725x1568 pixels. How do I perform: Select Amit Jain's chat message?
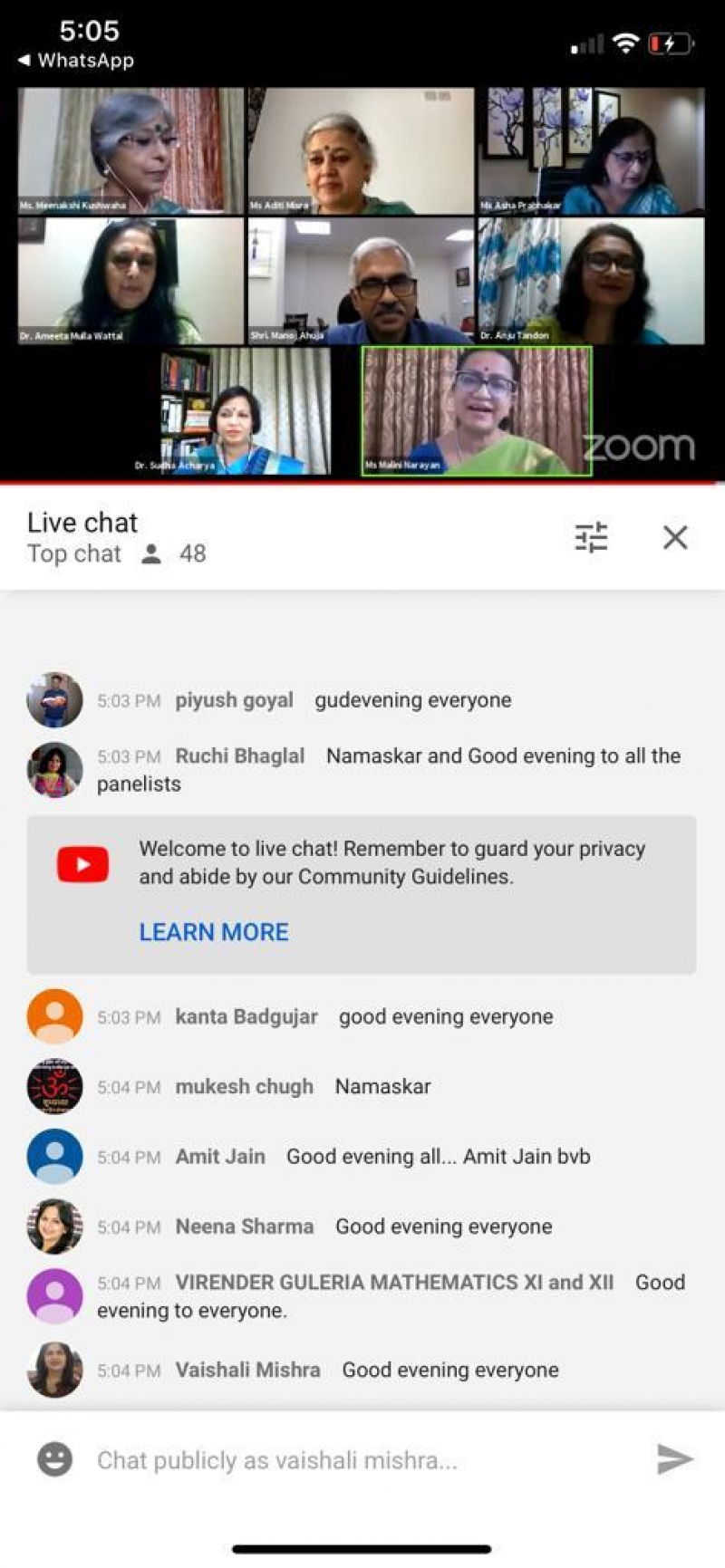362,1157
